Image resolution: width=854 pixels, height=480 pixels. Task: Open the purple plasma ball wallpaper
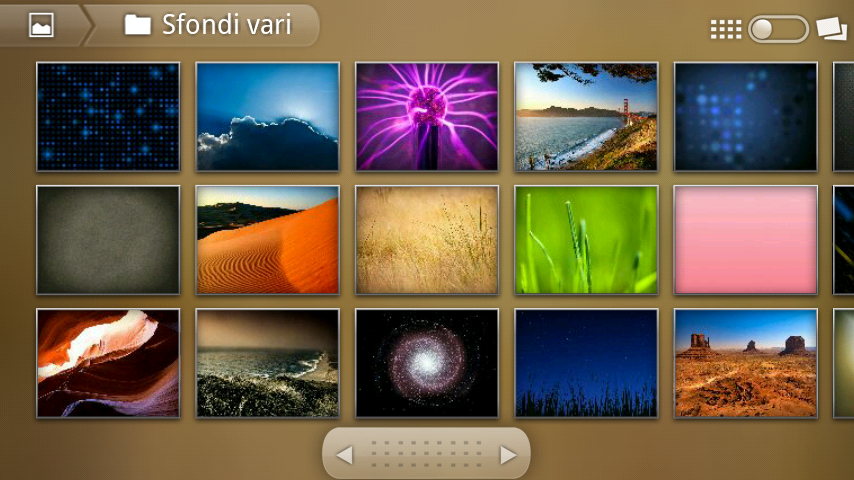(x=427, y=117)
